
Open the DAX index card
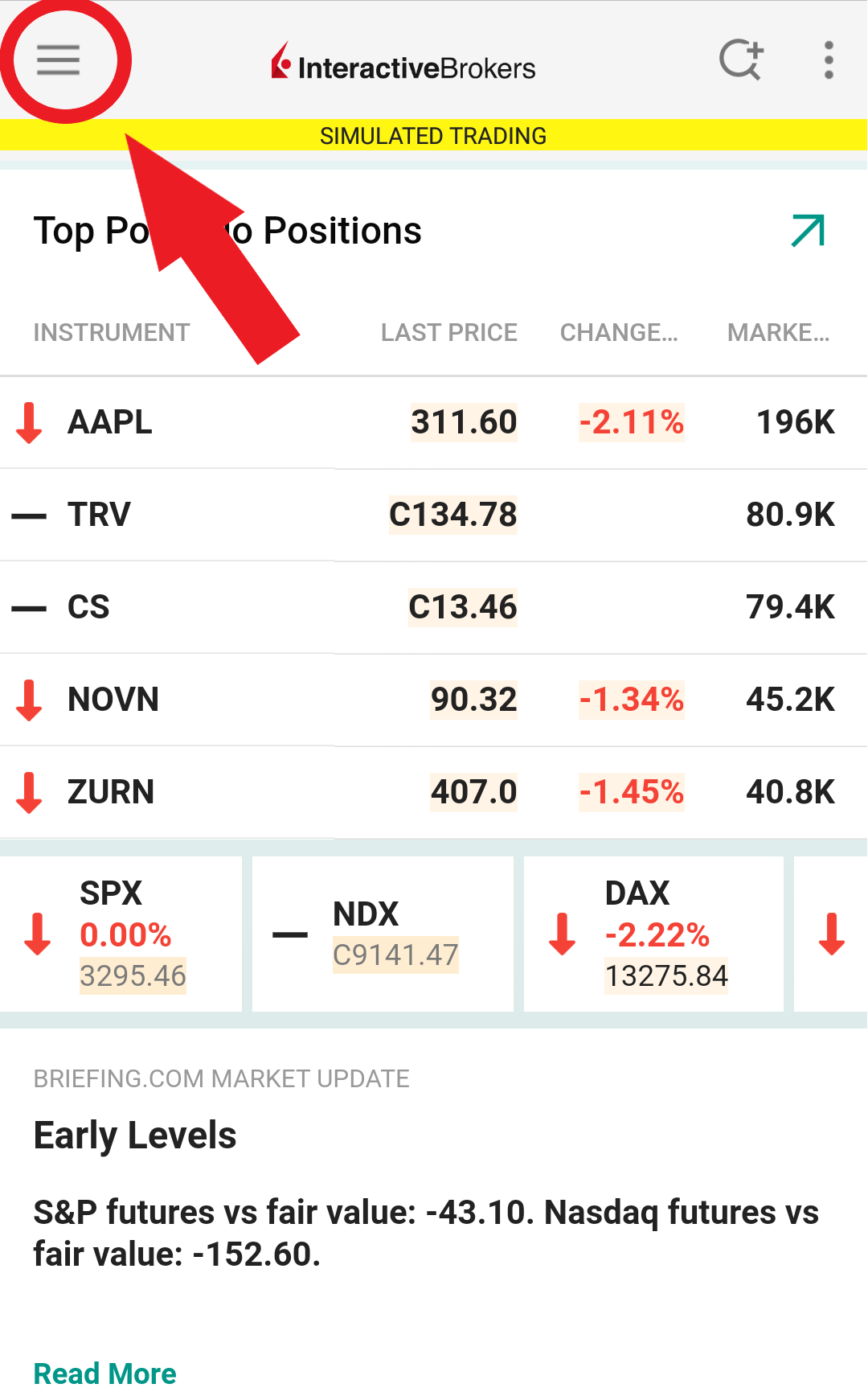pyautogui.click(x=653, y=934)
